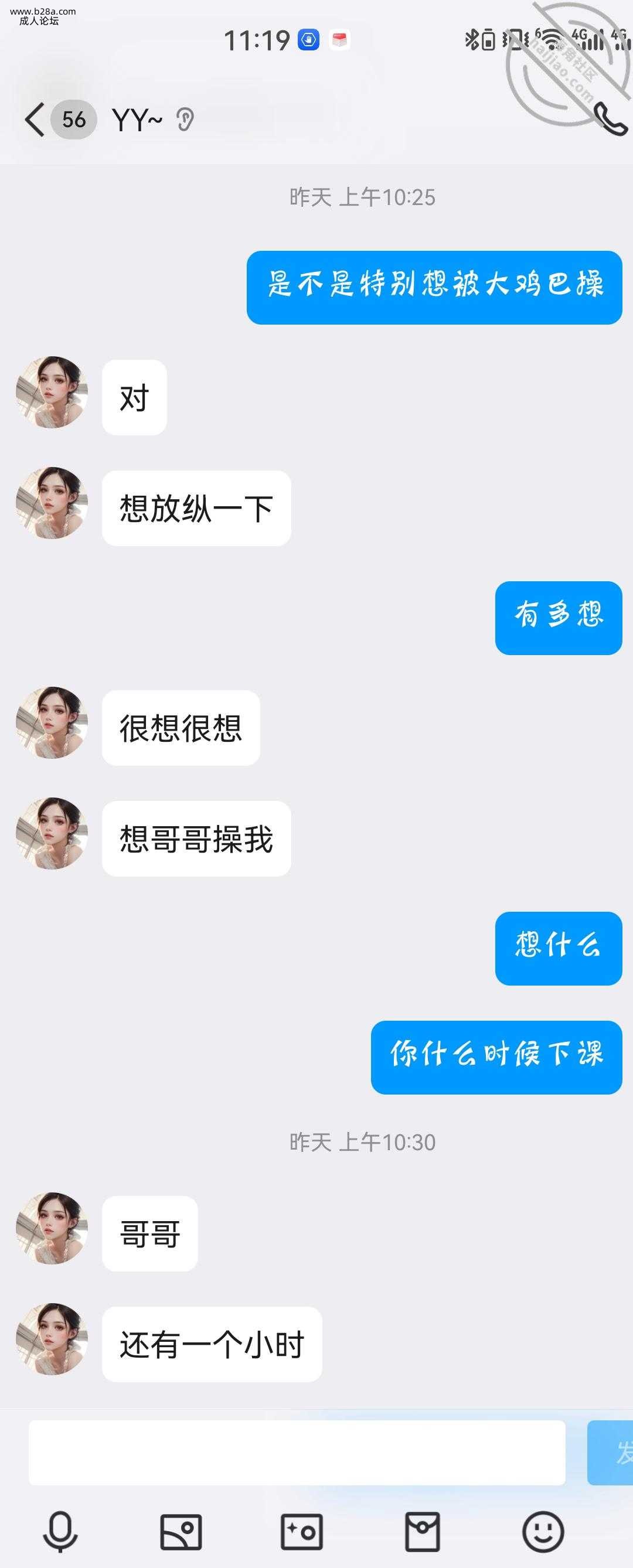
Task: Focus the message input box
Action: pyautogui.click(x=297, y=1453)
